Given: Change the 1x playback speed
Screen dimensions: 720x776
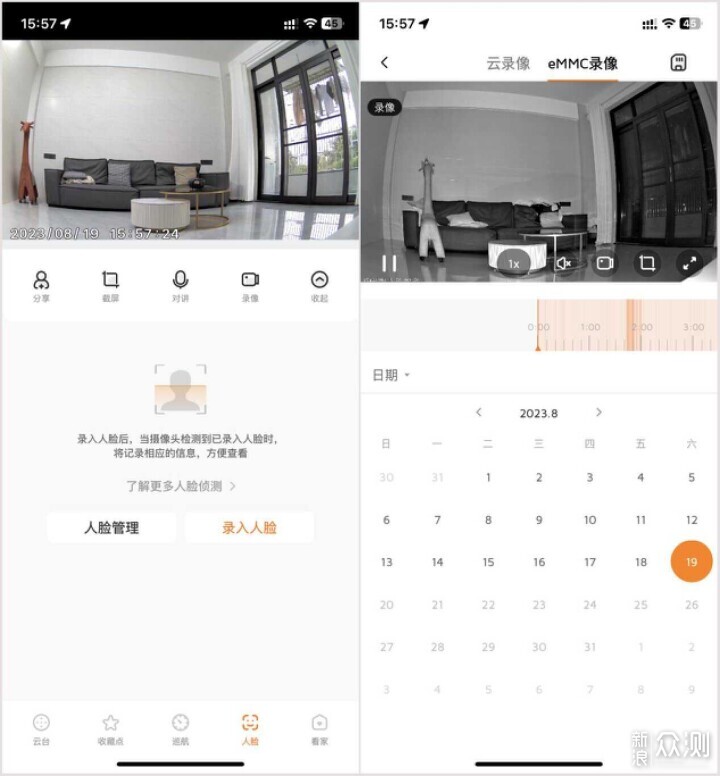Looking at the screenshot, I should click(513, 264).
